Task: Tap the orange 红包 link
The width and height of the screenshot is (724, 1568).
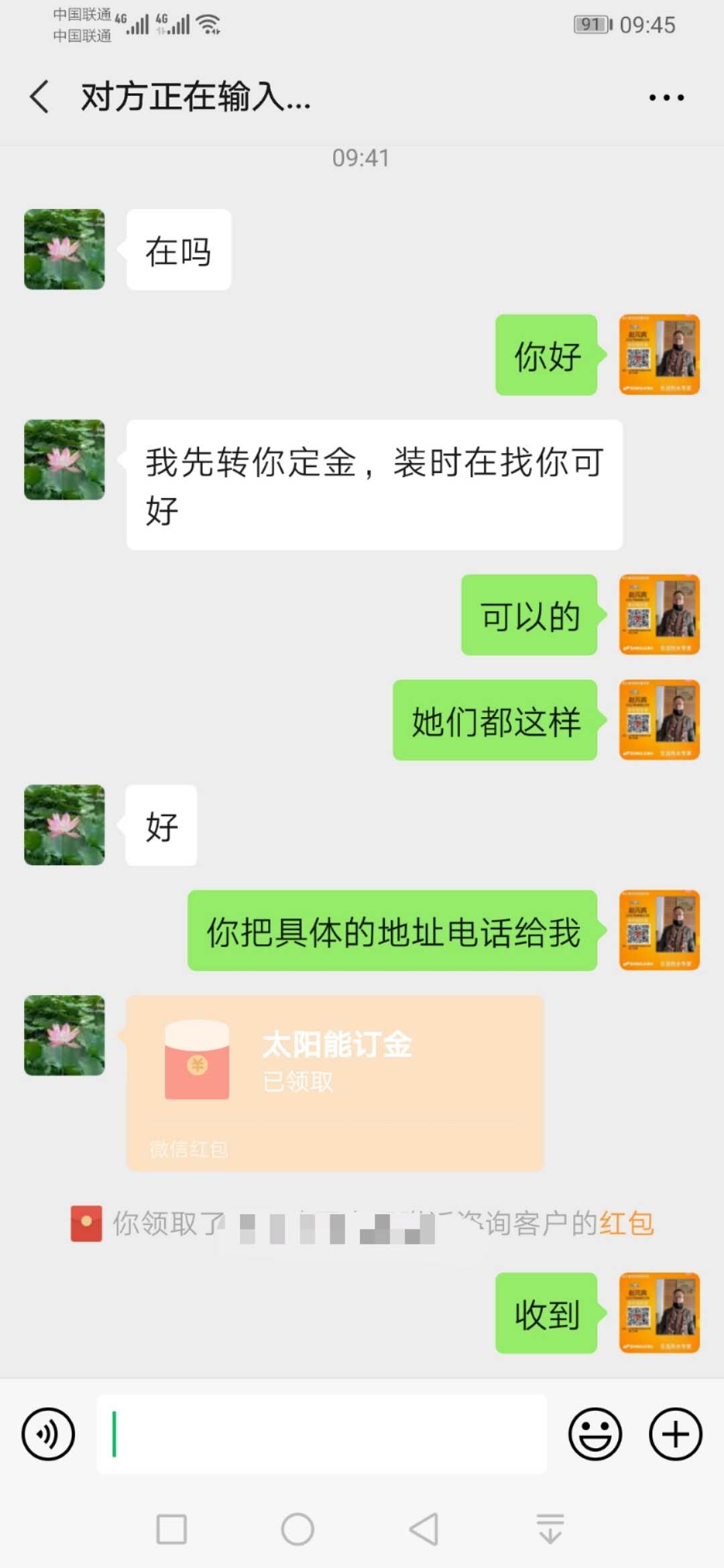Action: coord(626,1224)
